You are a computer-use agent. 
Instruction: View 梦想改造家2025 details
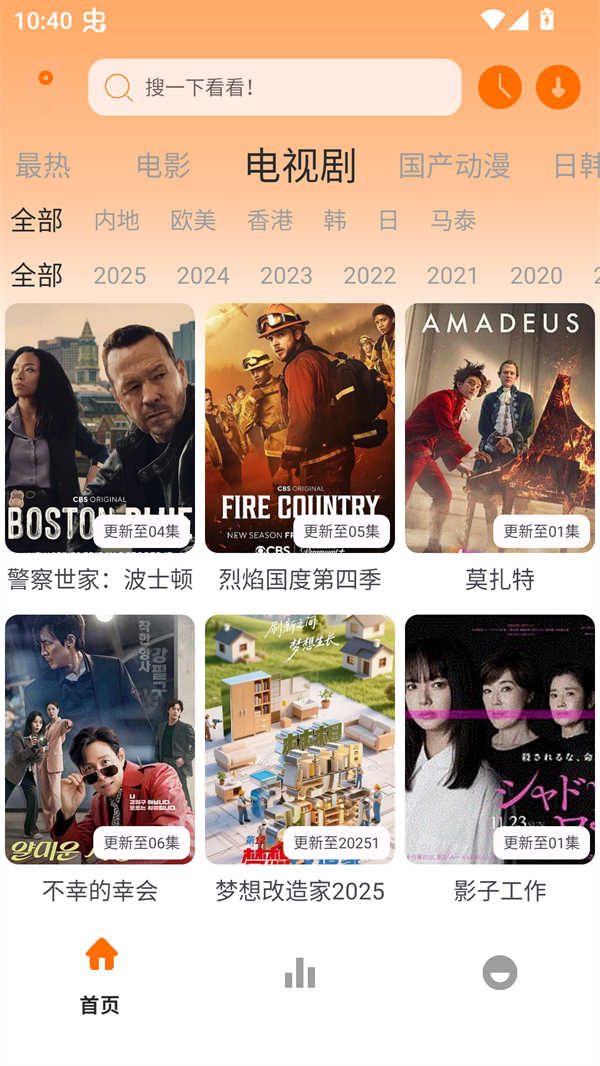(x=300, y=739)
